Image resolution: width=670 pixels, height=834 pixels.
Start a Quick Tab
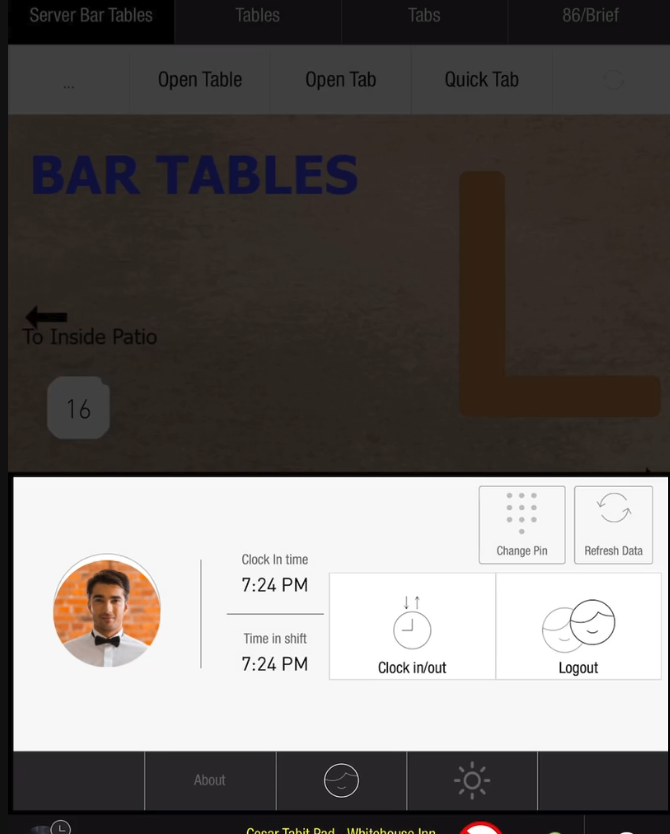coord(482,80)
